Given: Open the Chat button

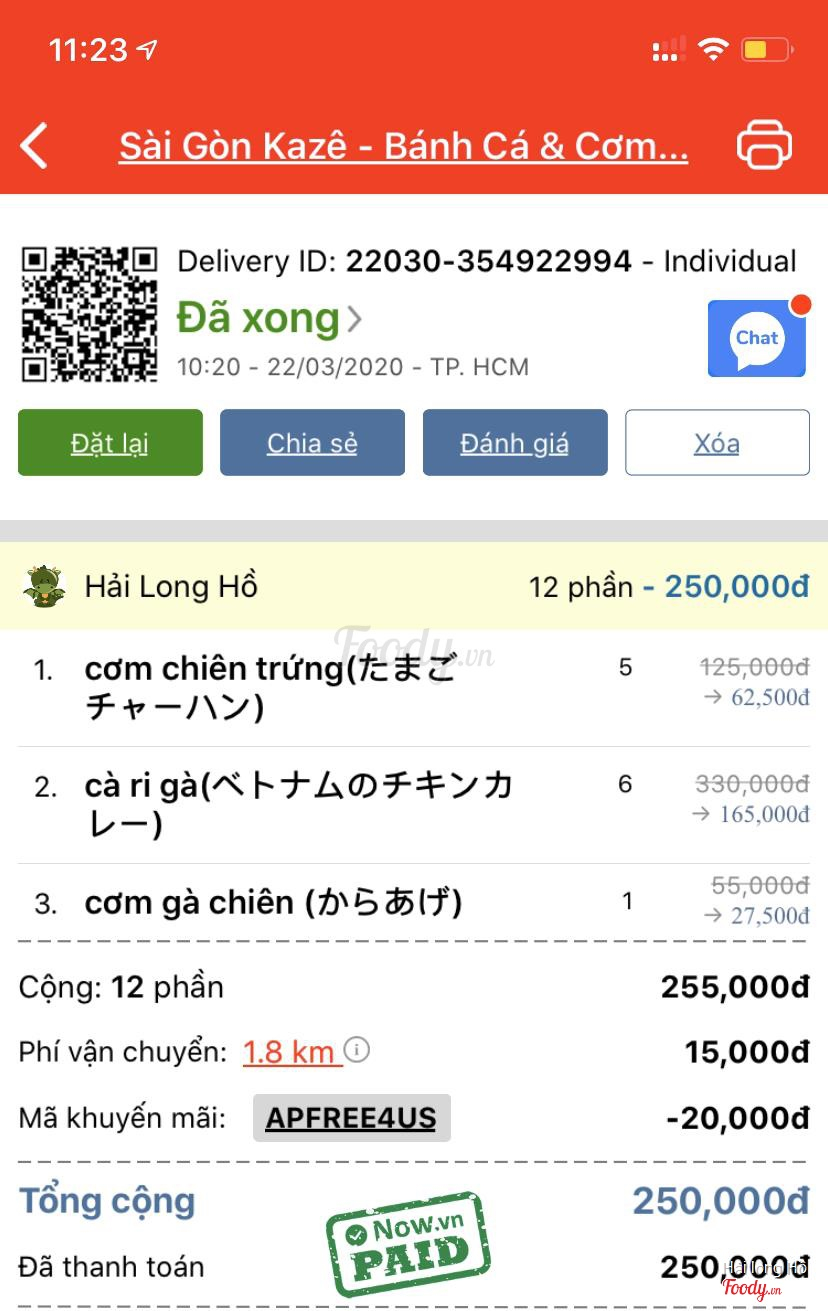Looking at the screenshot, I should pyautogui.click(x=756, y=339).
